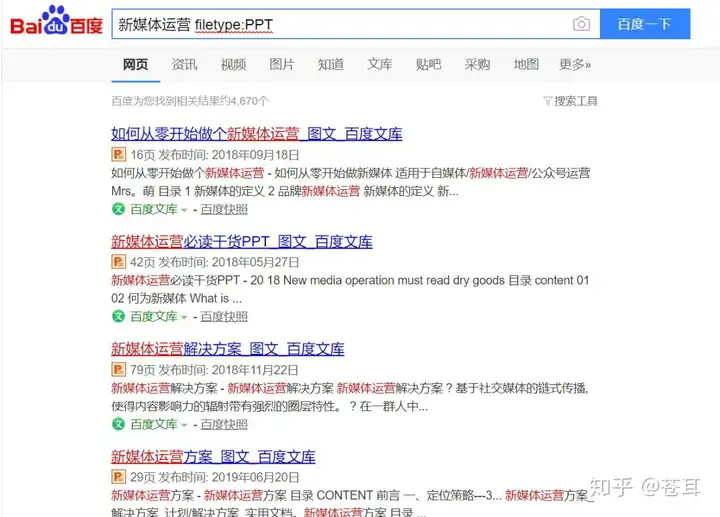Switch to the 采购 tab
Image resolution: width=720 pixels, height=517 pixels.
[x=477, y=64]
